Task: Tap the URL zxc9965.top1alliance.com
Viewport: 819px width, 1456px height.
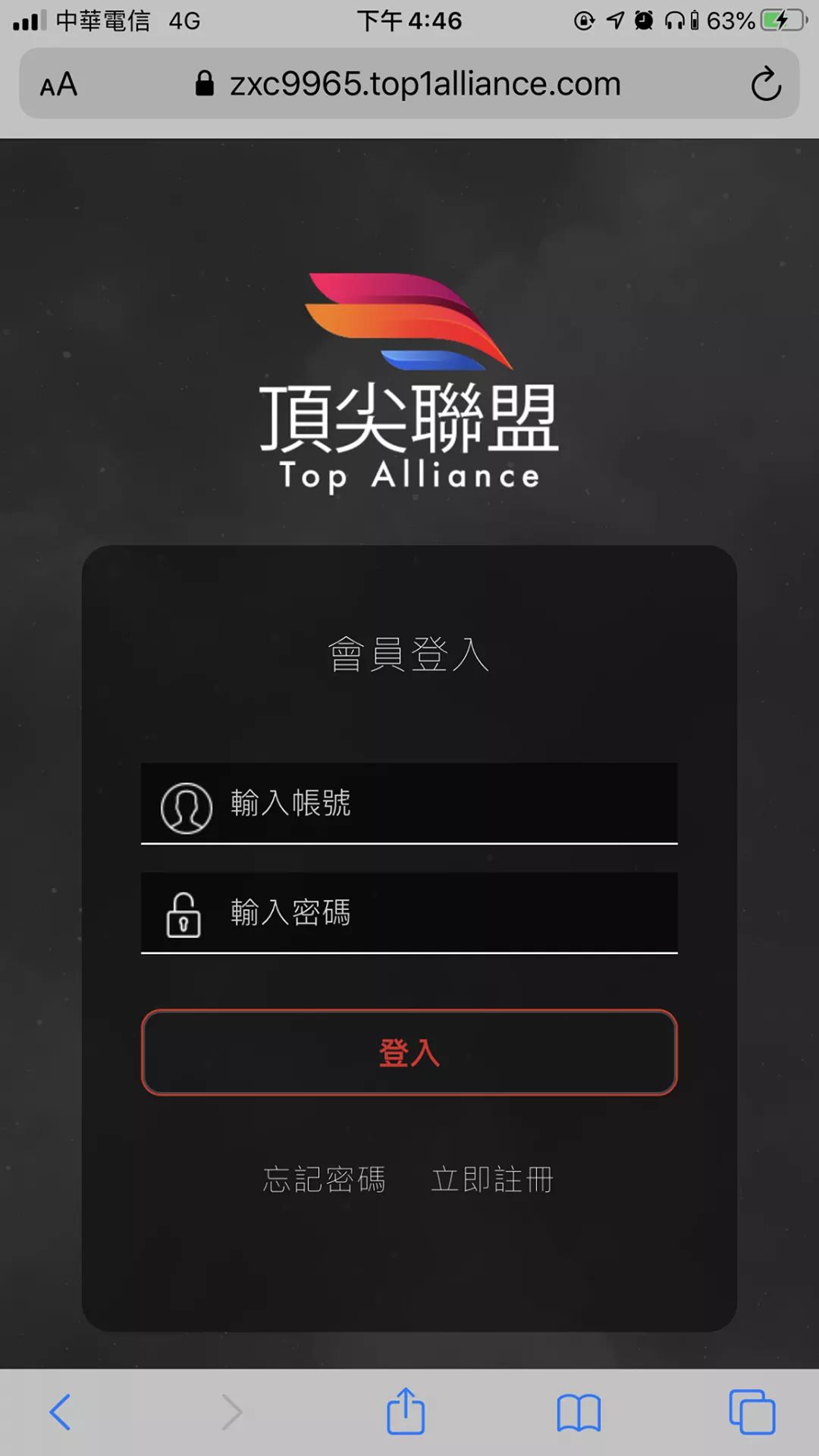Action: pyautogui.click(x=425, y=84)
